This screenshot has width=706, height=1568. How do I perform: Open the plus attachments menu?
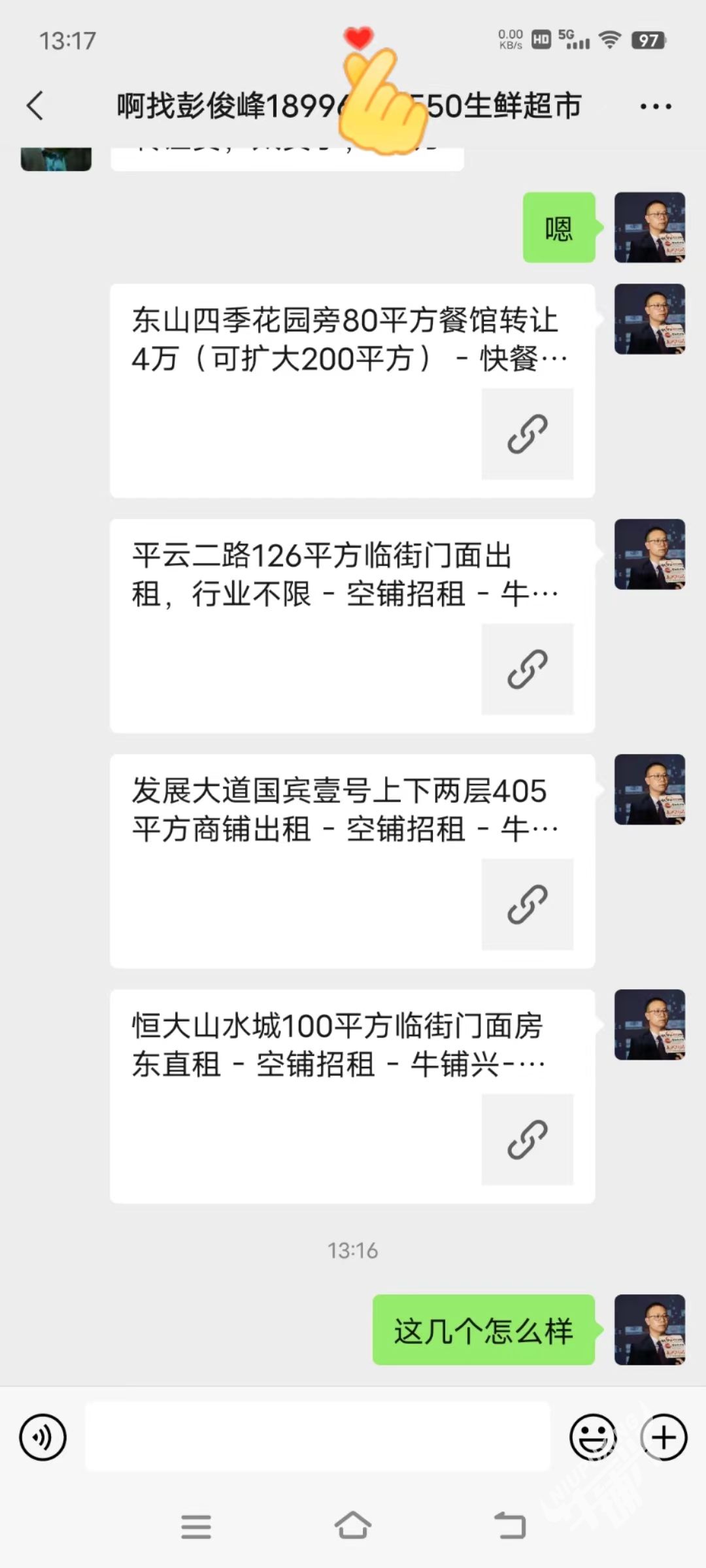664,1437
